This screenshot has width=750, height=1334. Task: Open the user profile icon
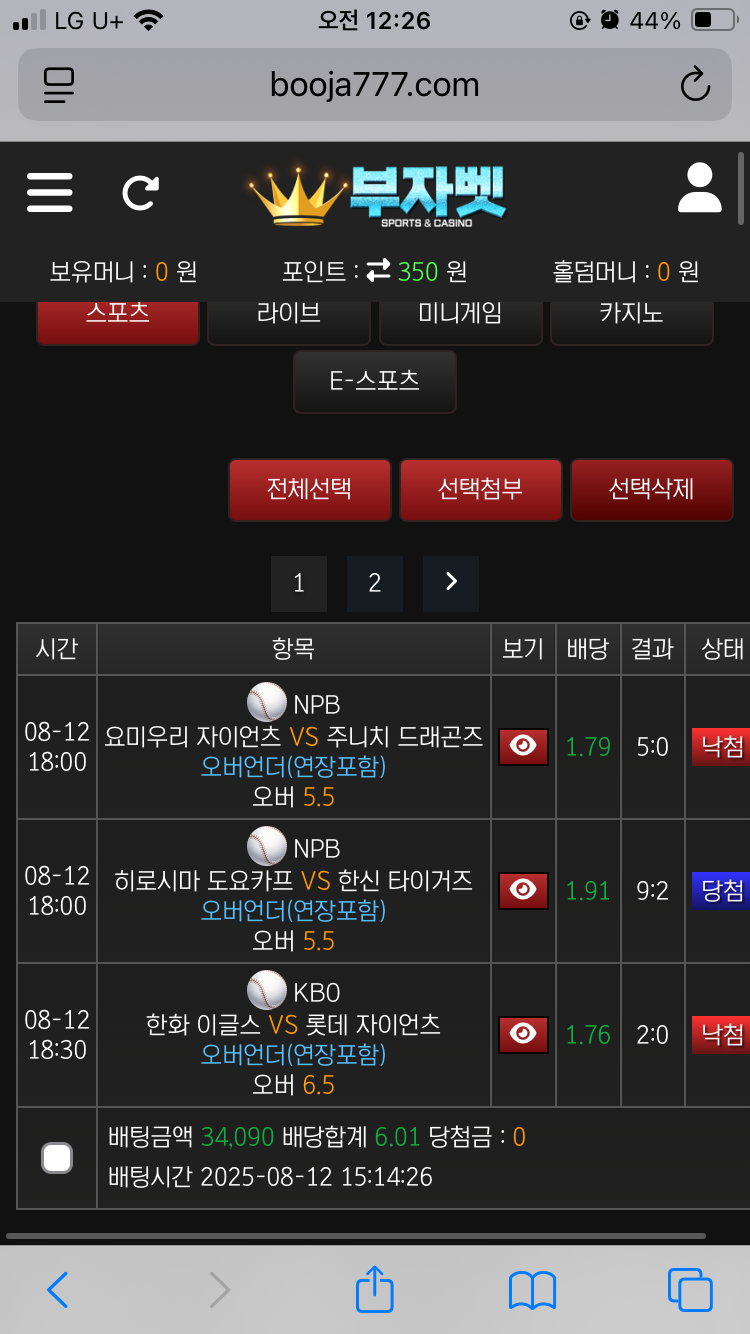pyautogui.click(x=699, y=189)
